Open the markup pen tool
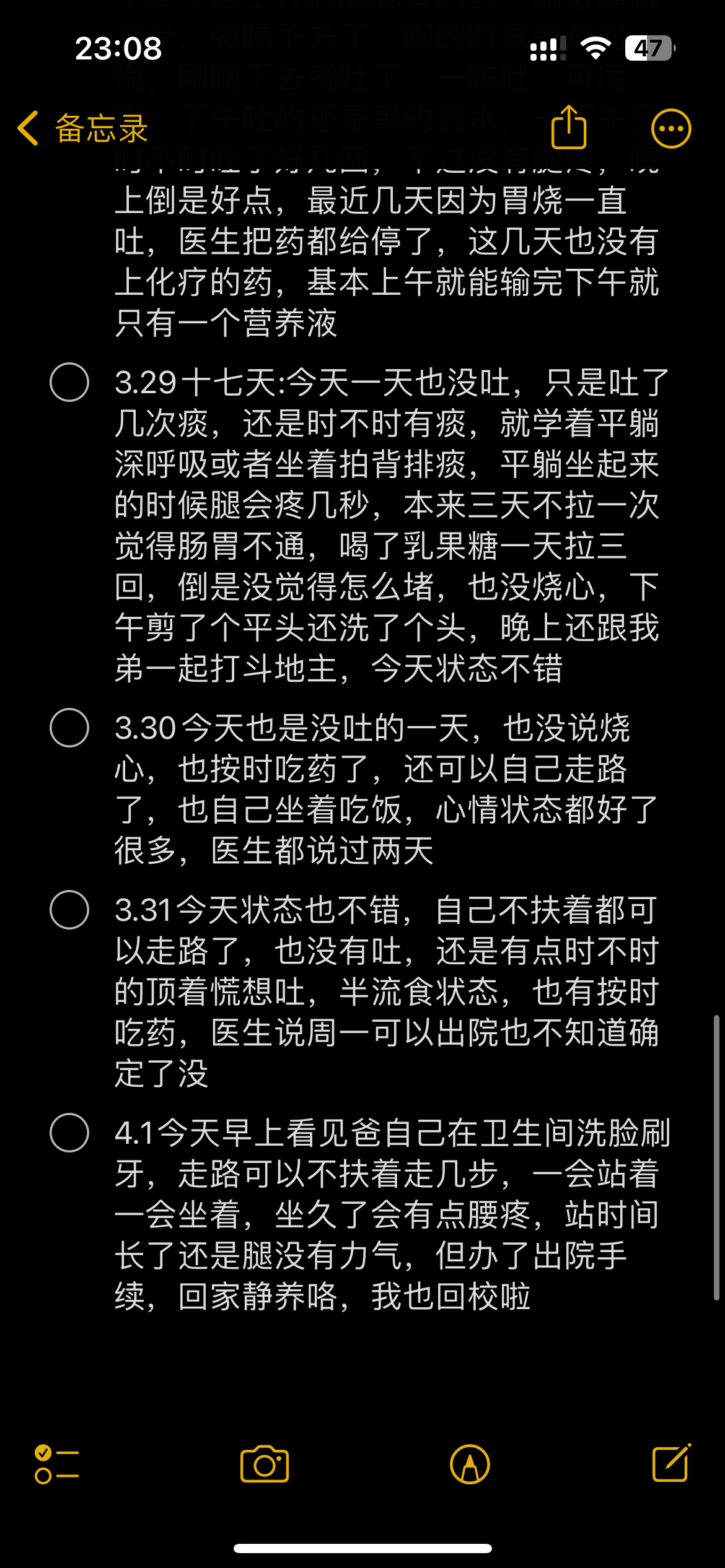 pos(470,1465)
